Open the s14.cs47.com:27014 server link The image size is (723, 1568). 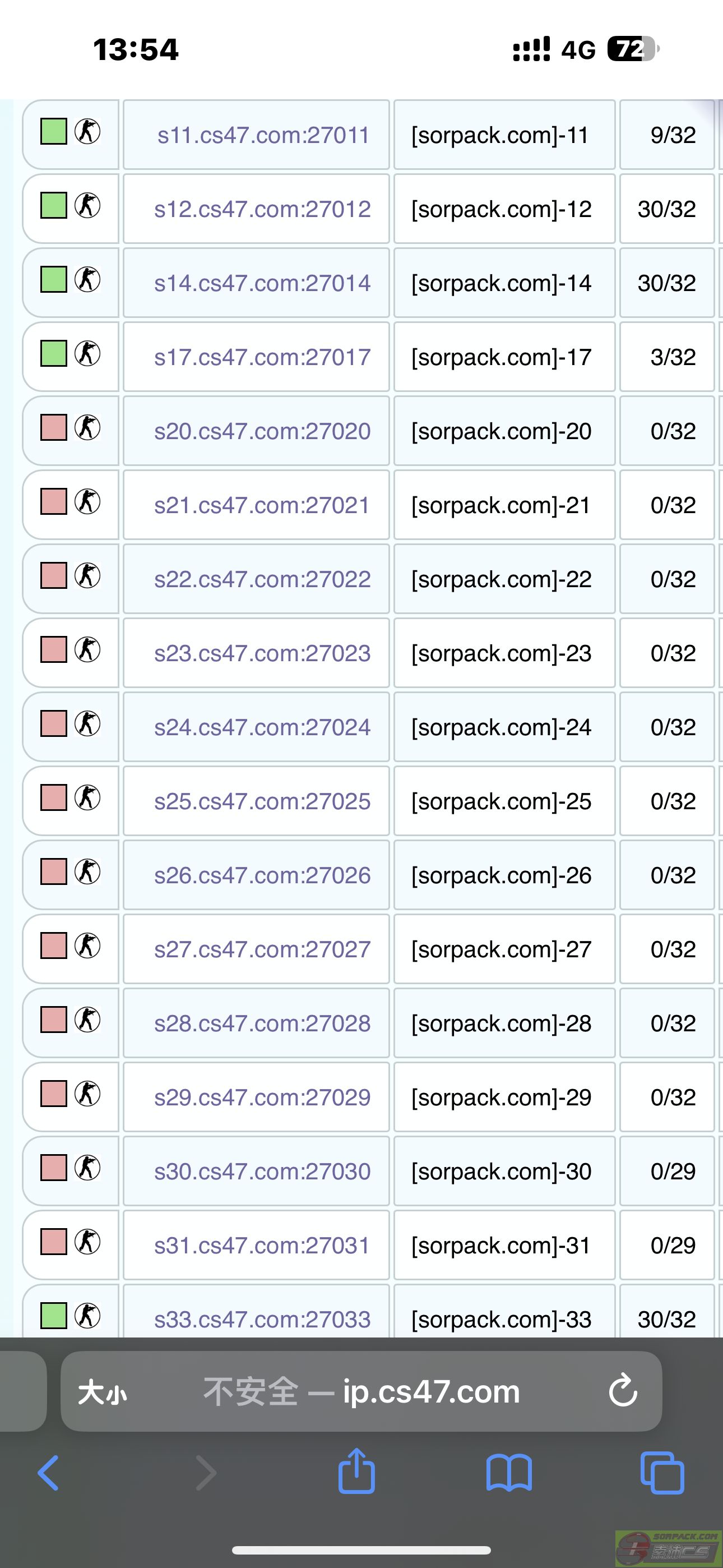[x=263, y=283]
